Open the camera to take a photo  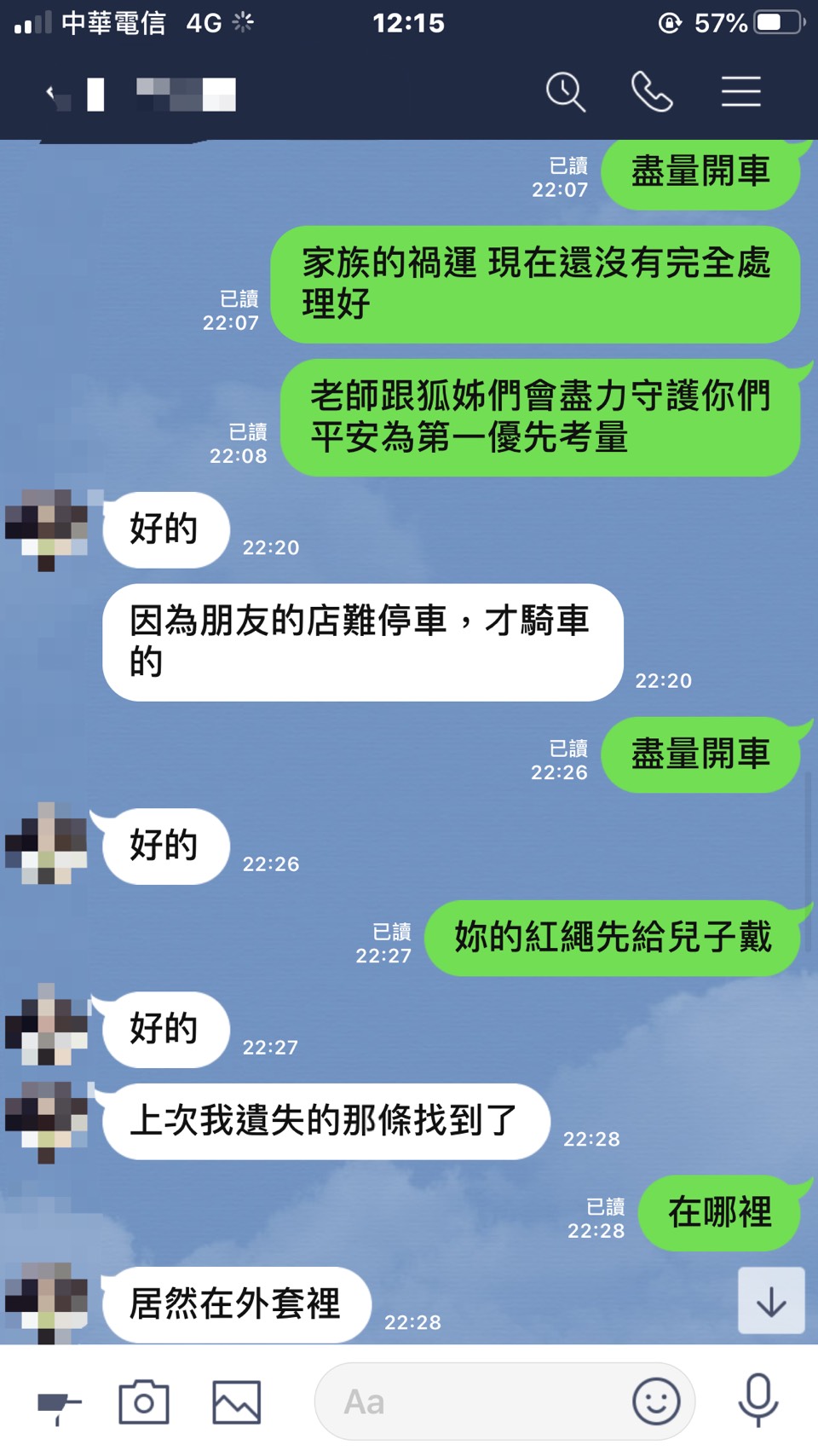coord(144,1401)
